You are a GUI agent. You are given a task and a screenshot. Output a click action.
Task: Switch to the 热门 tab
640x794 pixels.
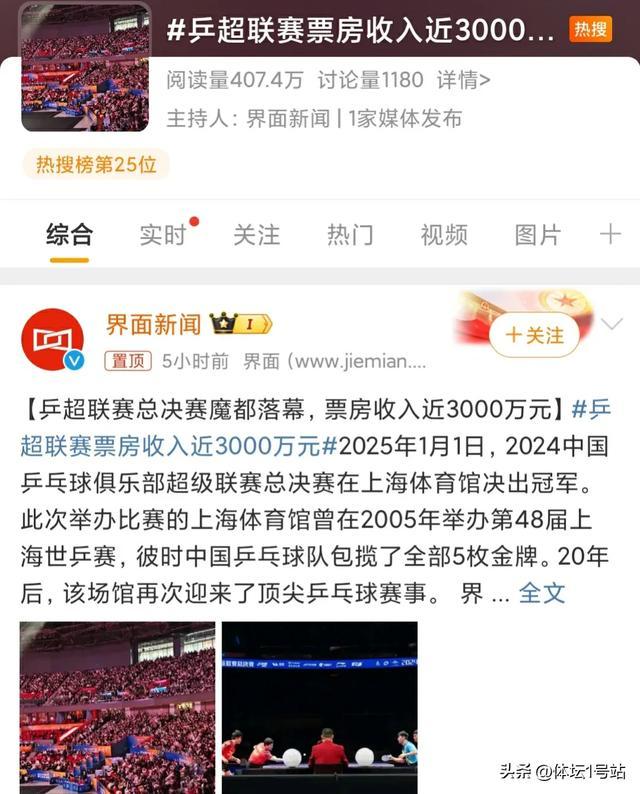coord(350,235)
